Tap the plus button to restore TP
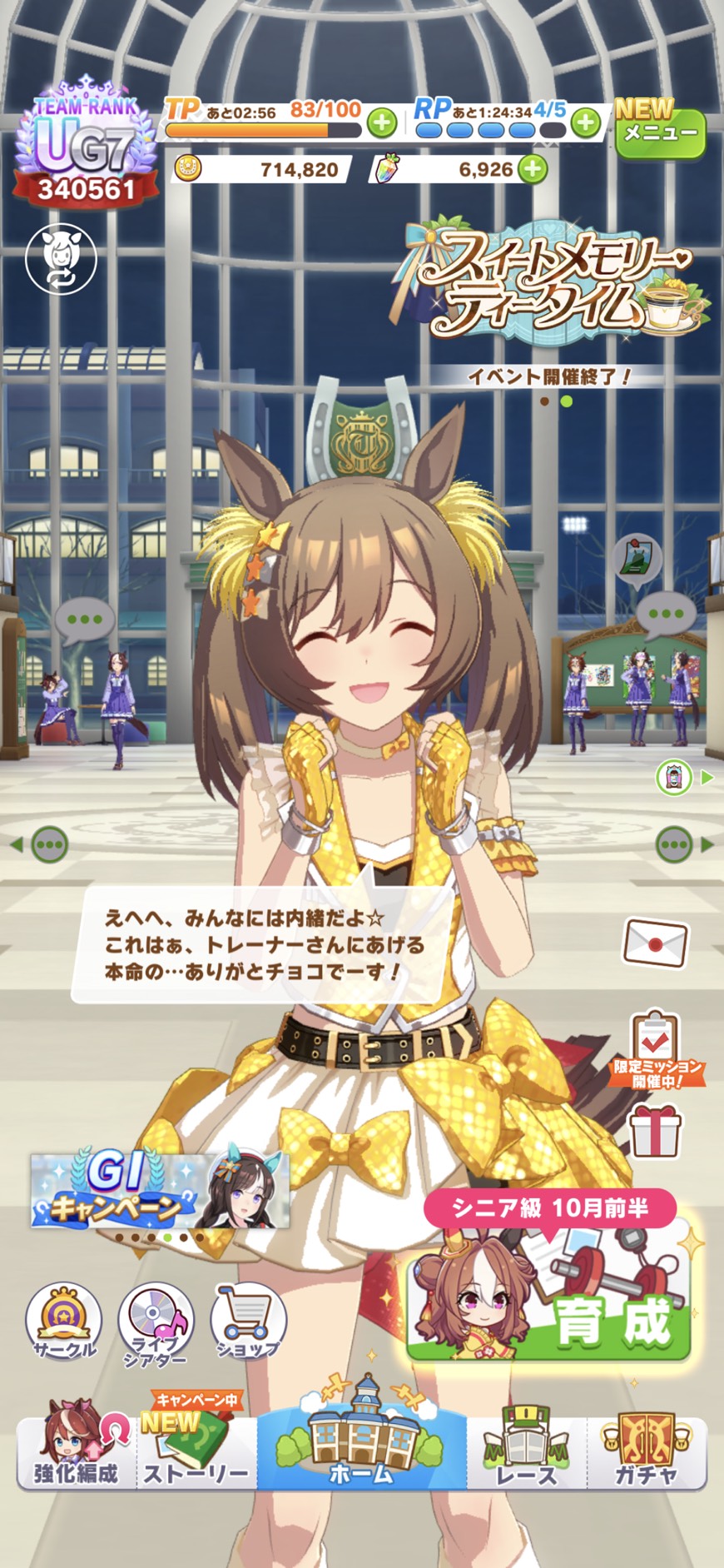The width and height of the screenshot is (724, 1568). click(x=381, y=123)
